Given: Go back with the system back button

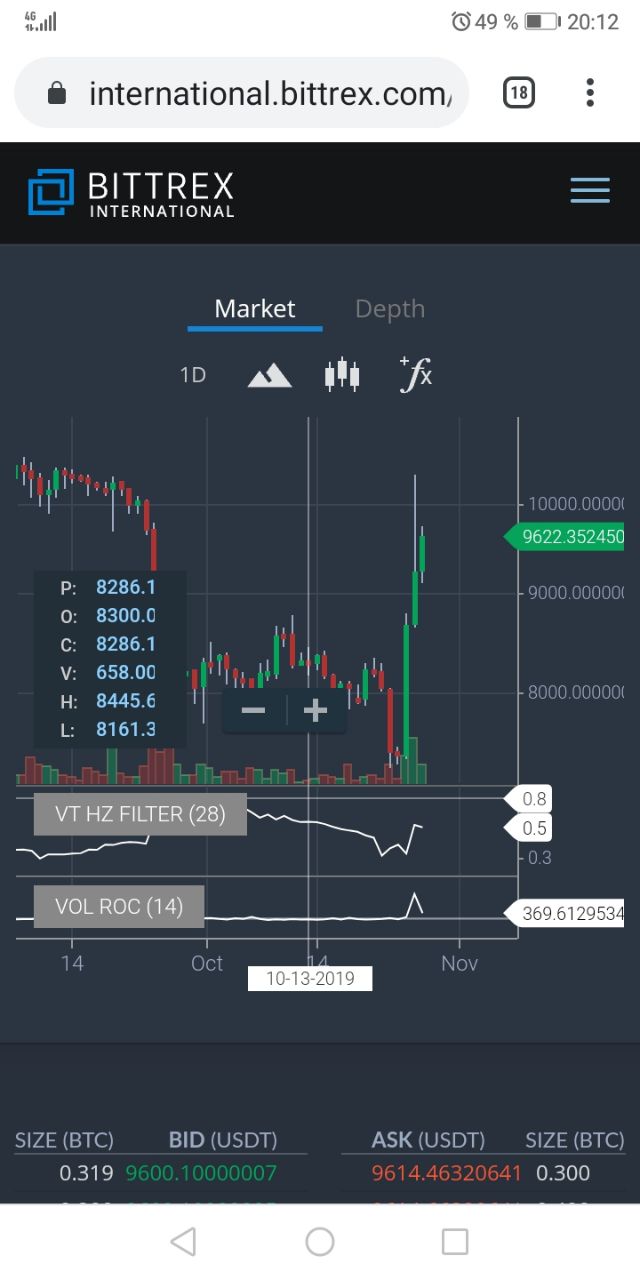Looking at the screenshot, I should point(183,1242).
